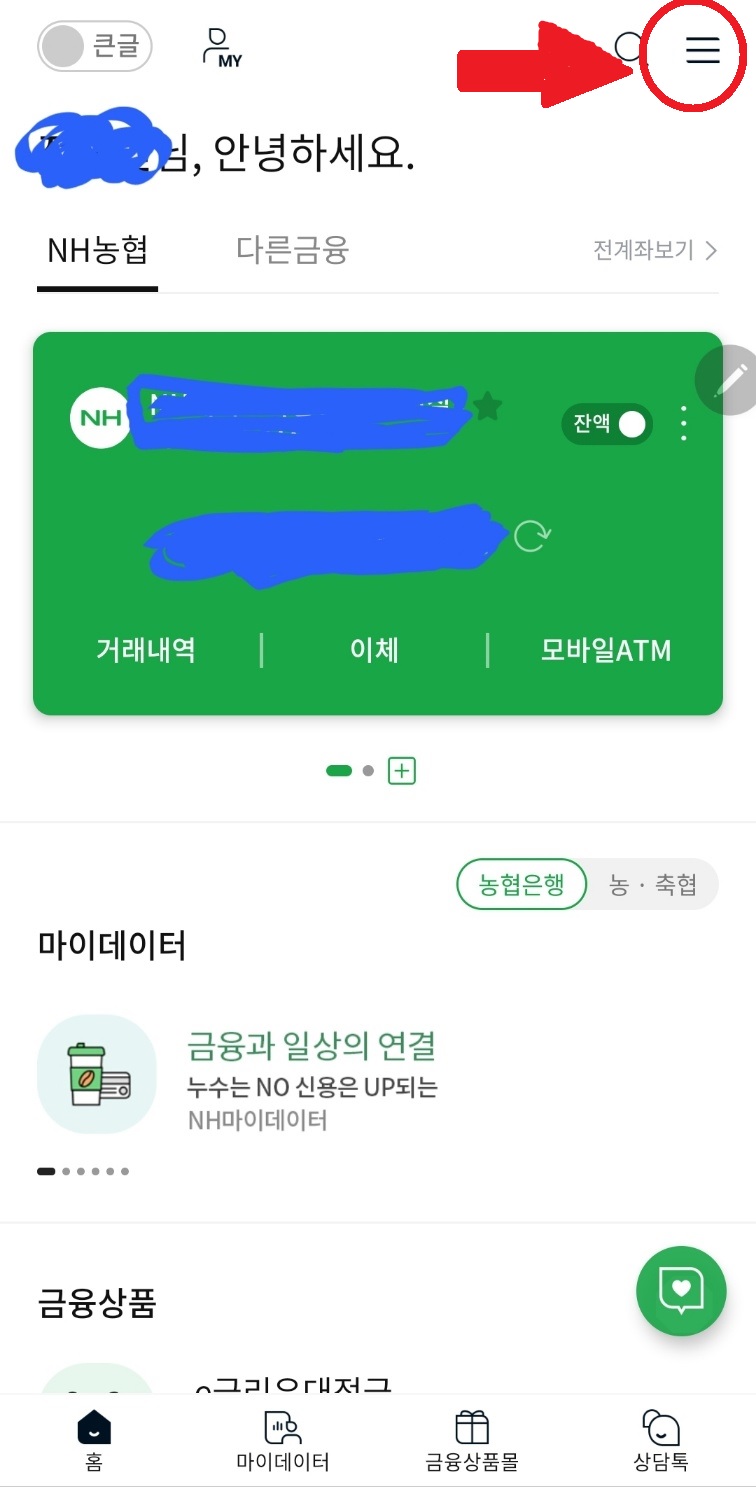Tap 이체 to start a transfer

click(375, 650)
